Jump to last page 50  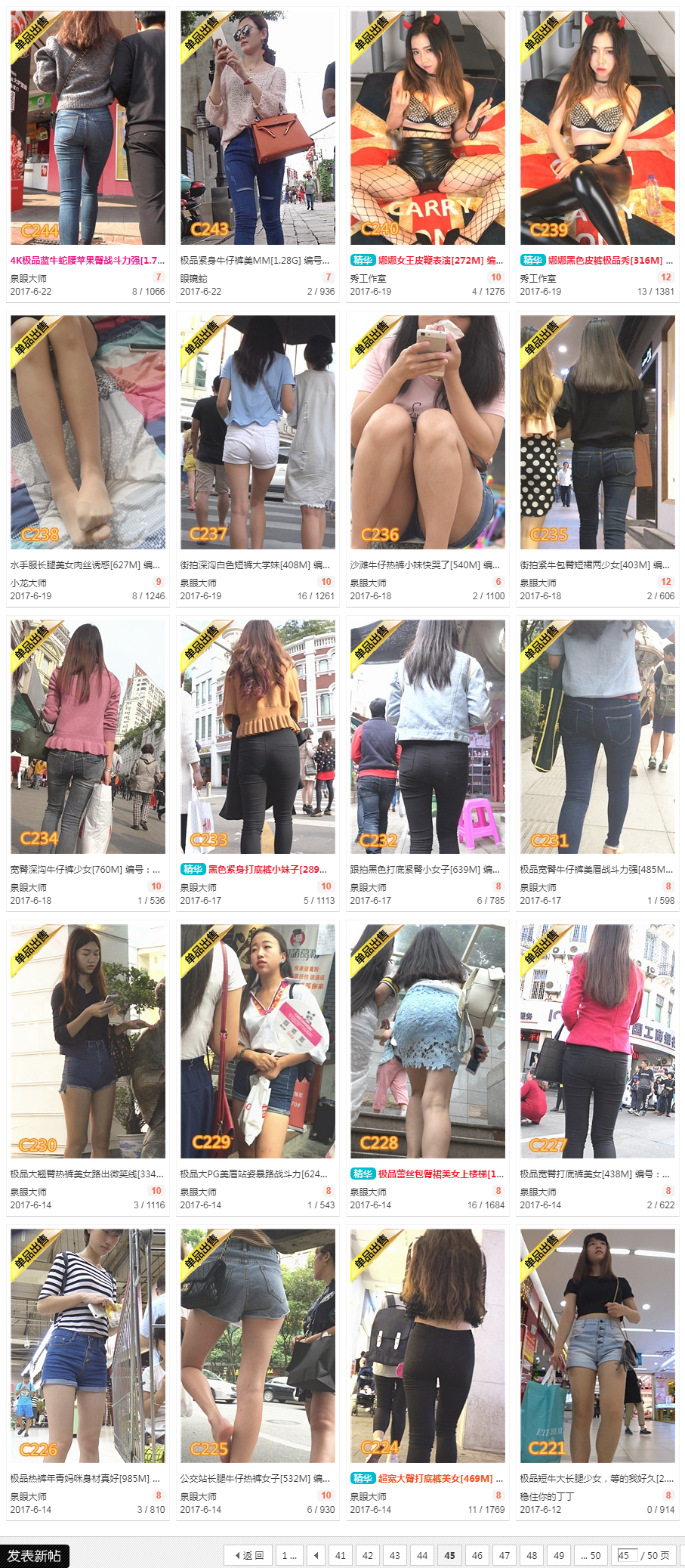pos(591,1555)
